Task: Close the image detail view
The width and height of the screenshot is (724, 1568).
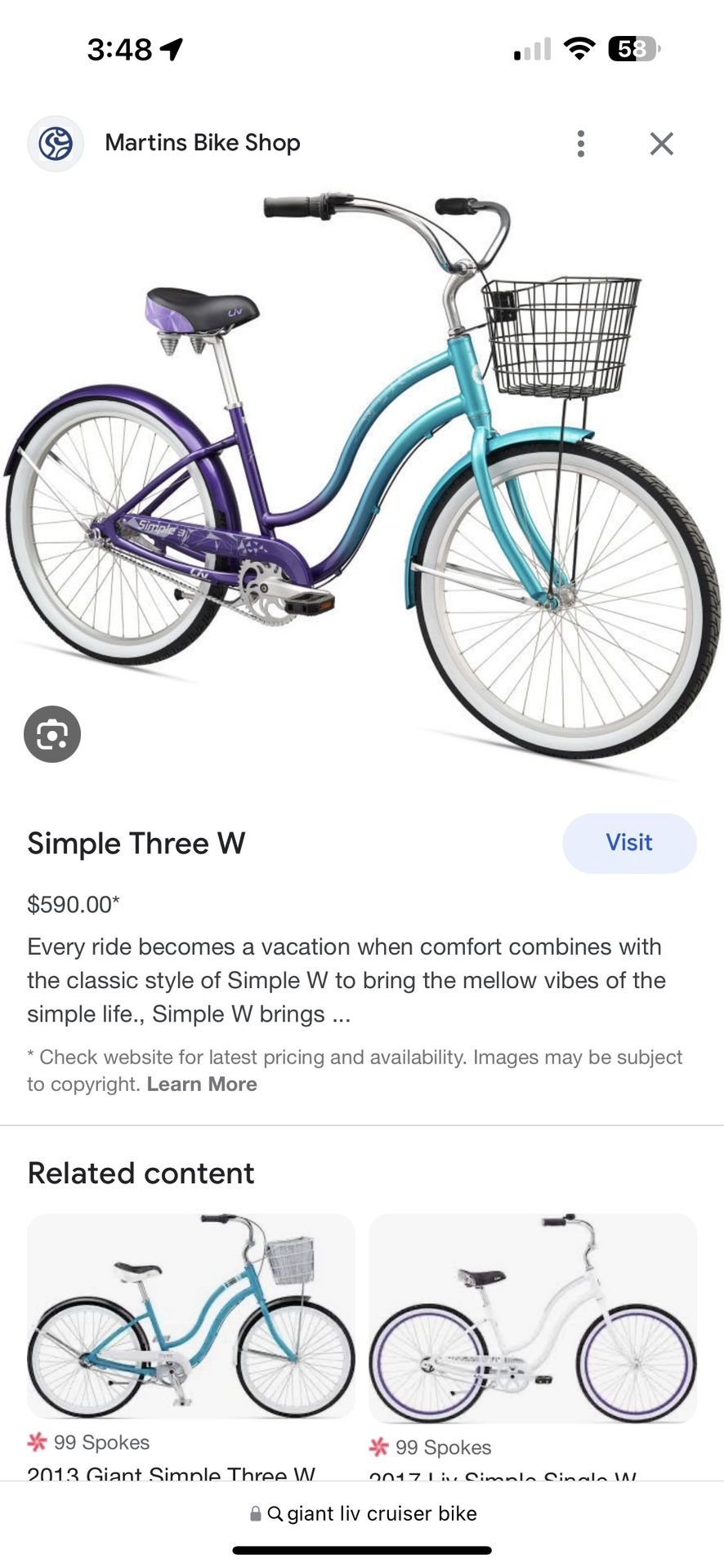Action: [661, 144]
